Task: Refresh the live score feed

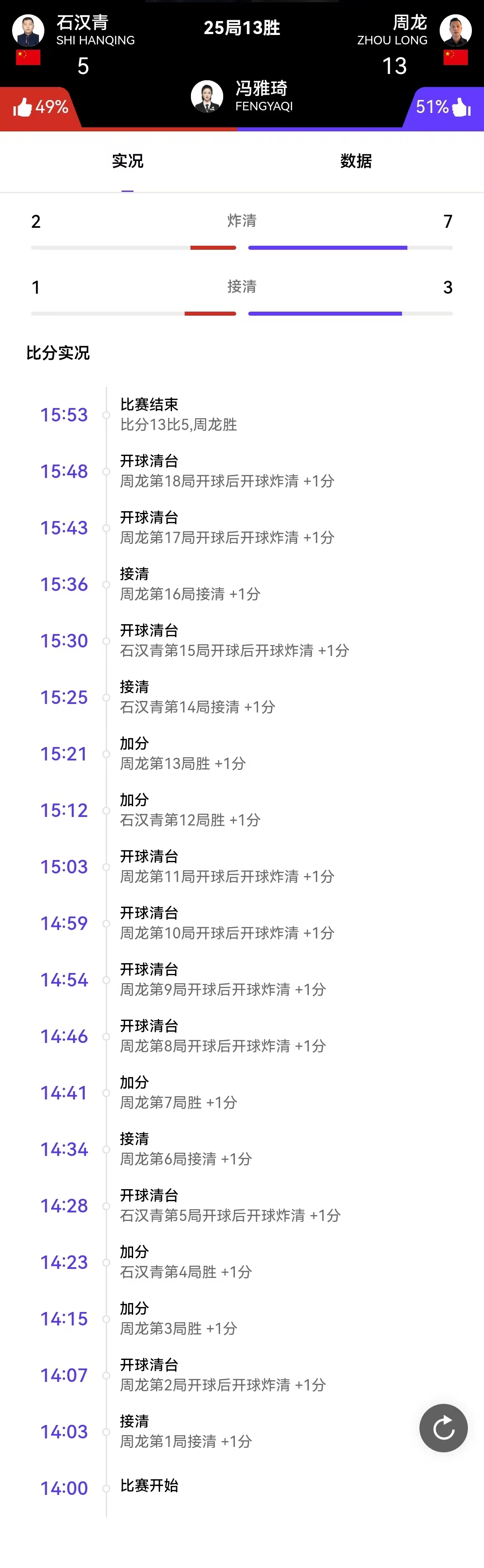Action: pyautogui.click(x=443, y=1427)
